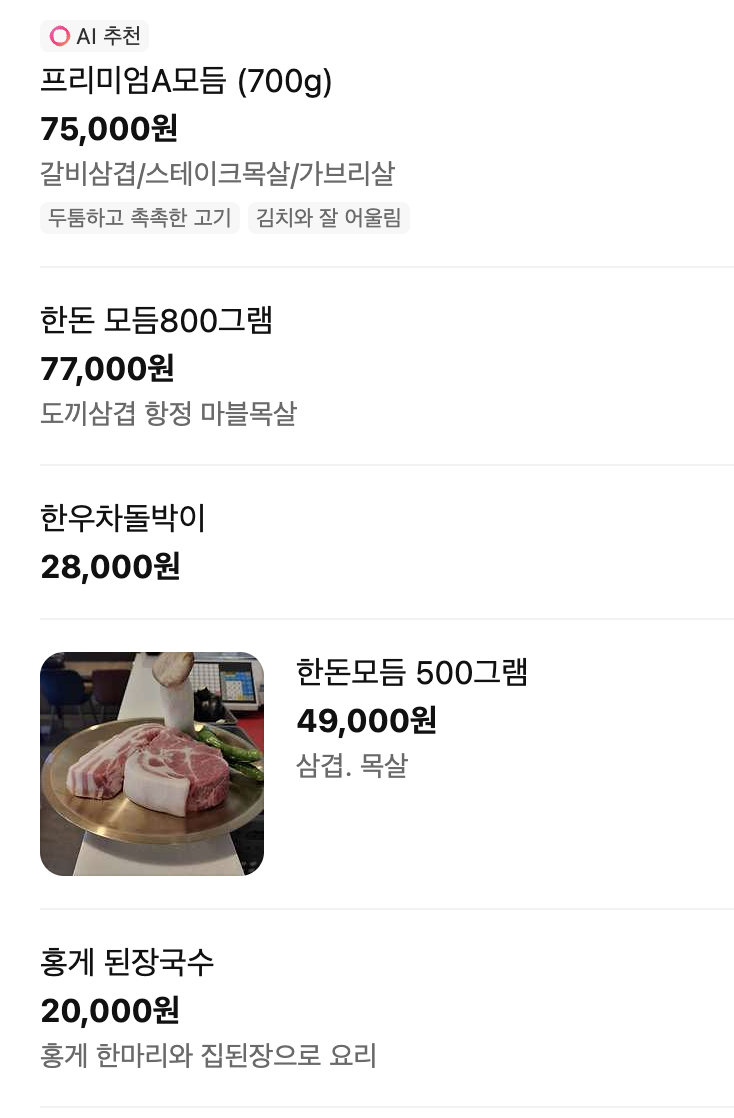Open the 홍게 된장국수 menu item
The image size is (734, 1118).
[x=127, y=963]
